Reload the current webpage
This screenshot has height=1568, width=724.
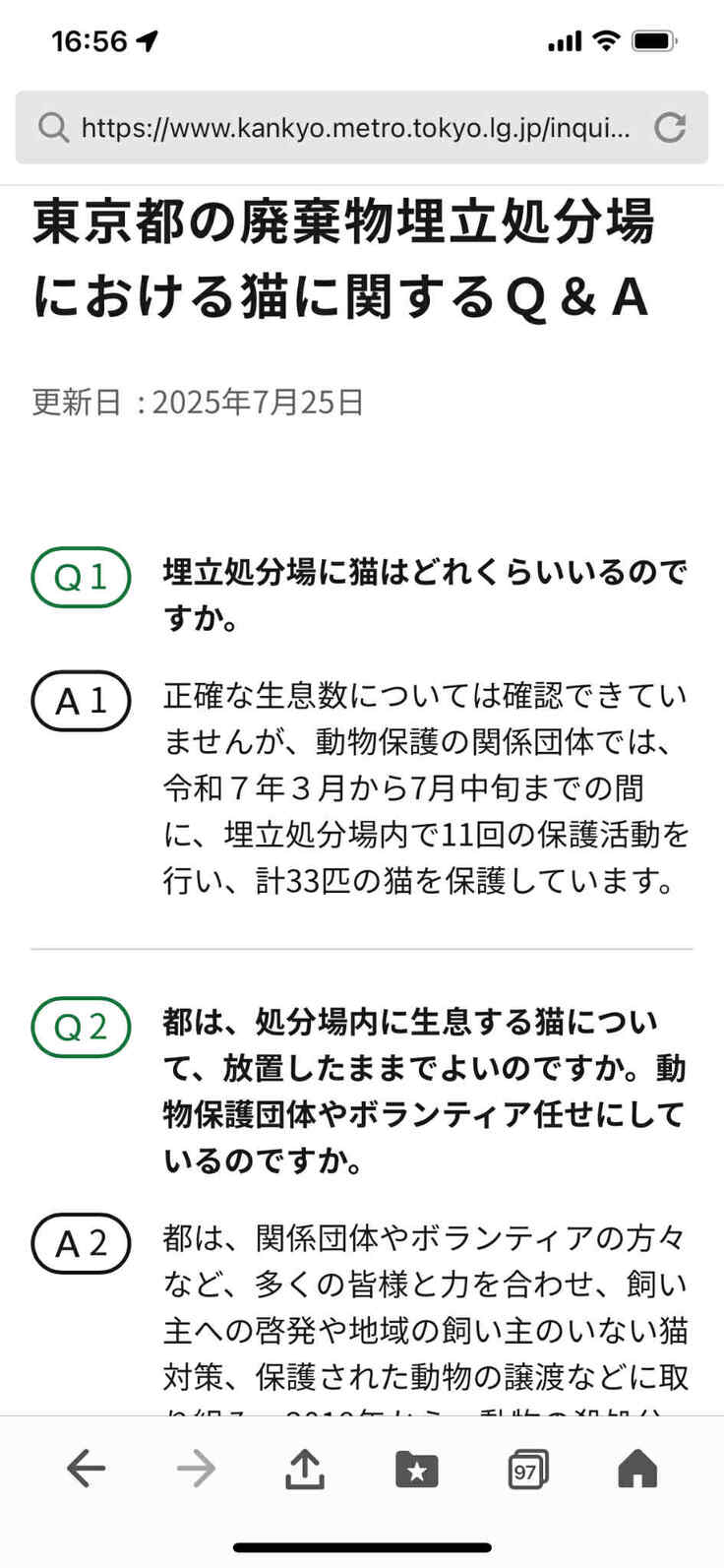[x=670, y=128]
